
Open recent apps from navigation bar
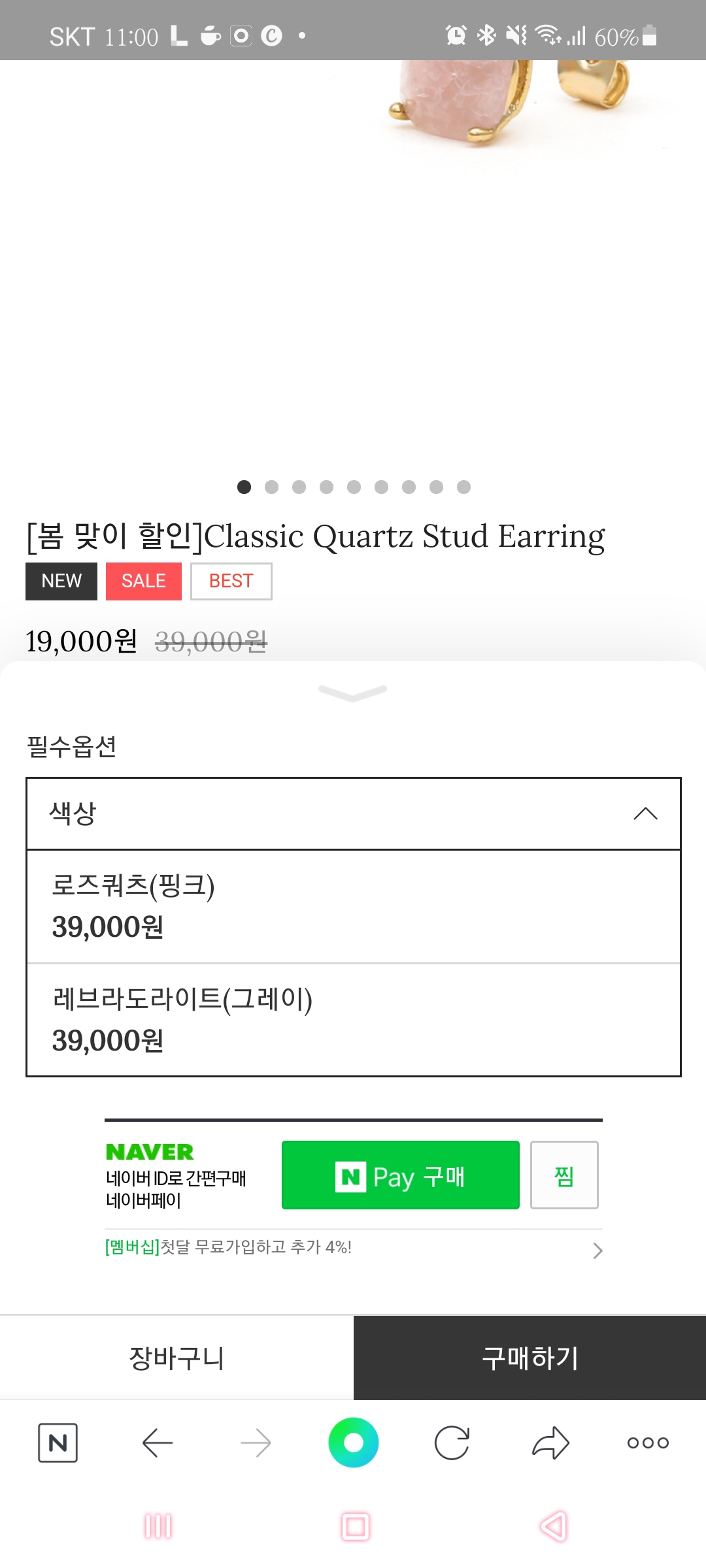(x=158, y=1527)
